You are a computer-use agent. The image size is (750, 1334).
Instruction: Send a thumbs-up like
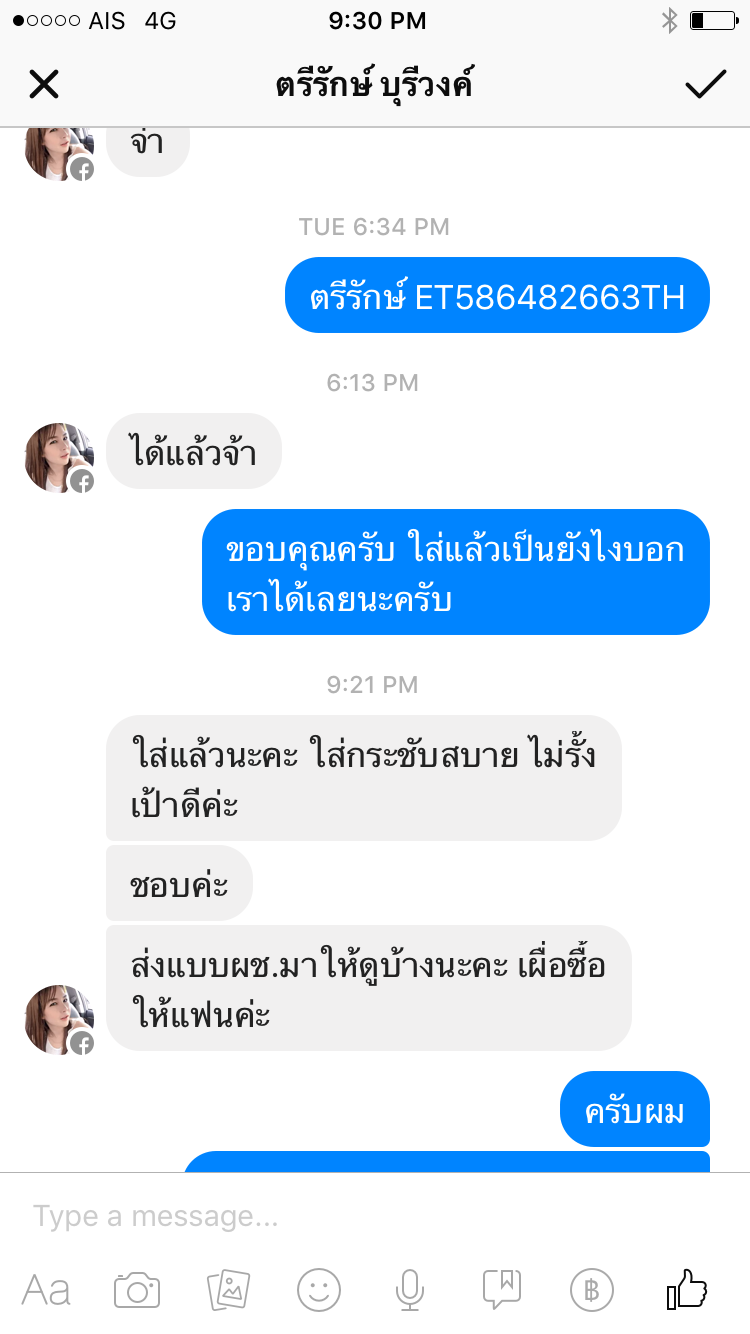pyautogui.click(x=686, y=1288)
